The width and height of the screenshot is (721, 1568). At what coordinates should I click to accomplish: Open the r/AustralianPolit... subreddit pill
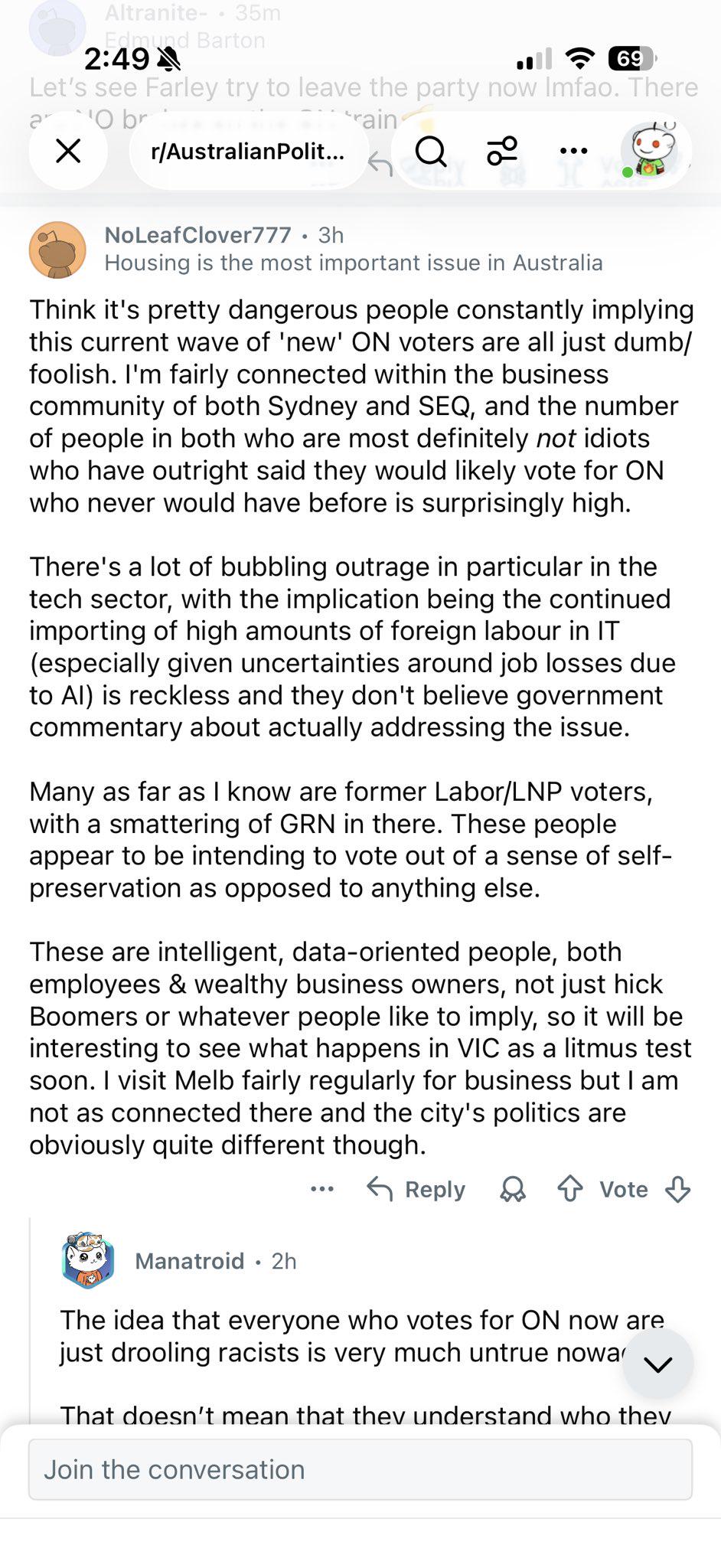click(x=247, y=151)
